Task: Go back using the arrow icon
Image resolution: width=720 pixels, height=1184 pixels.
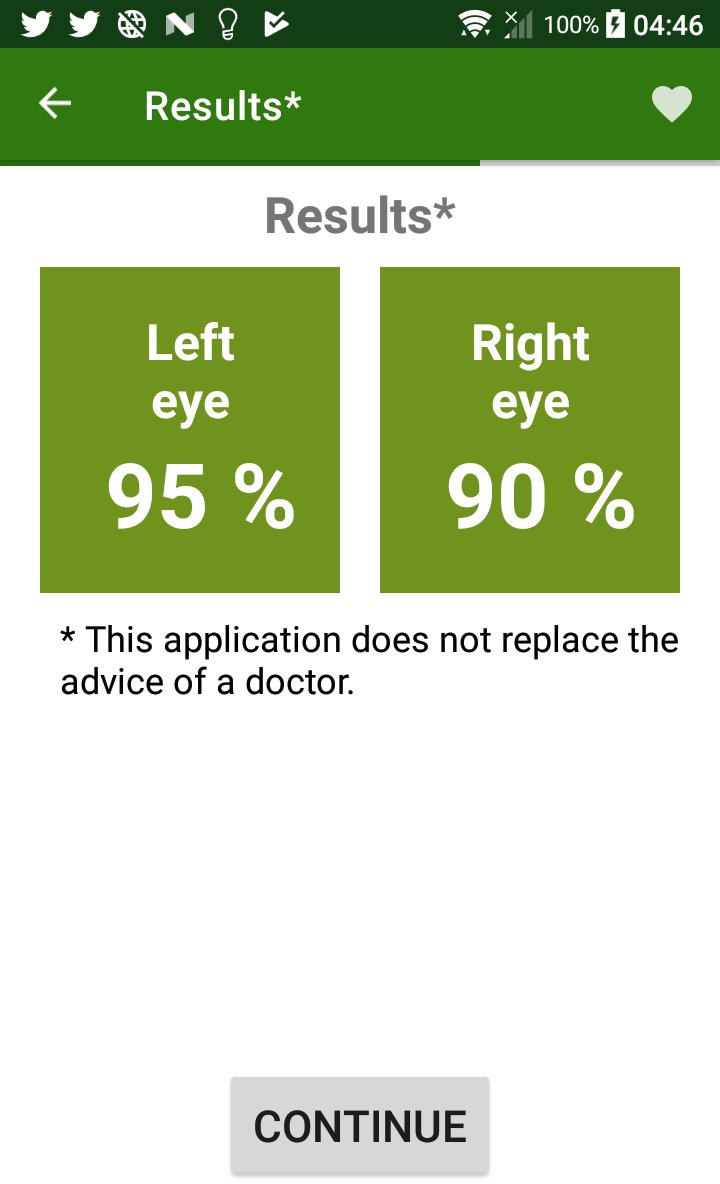Action: pos(55,104)
